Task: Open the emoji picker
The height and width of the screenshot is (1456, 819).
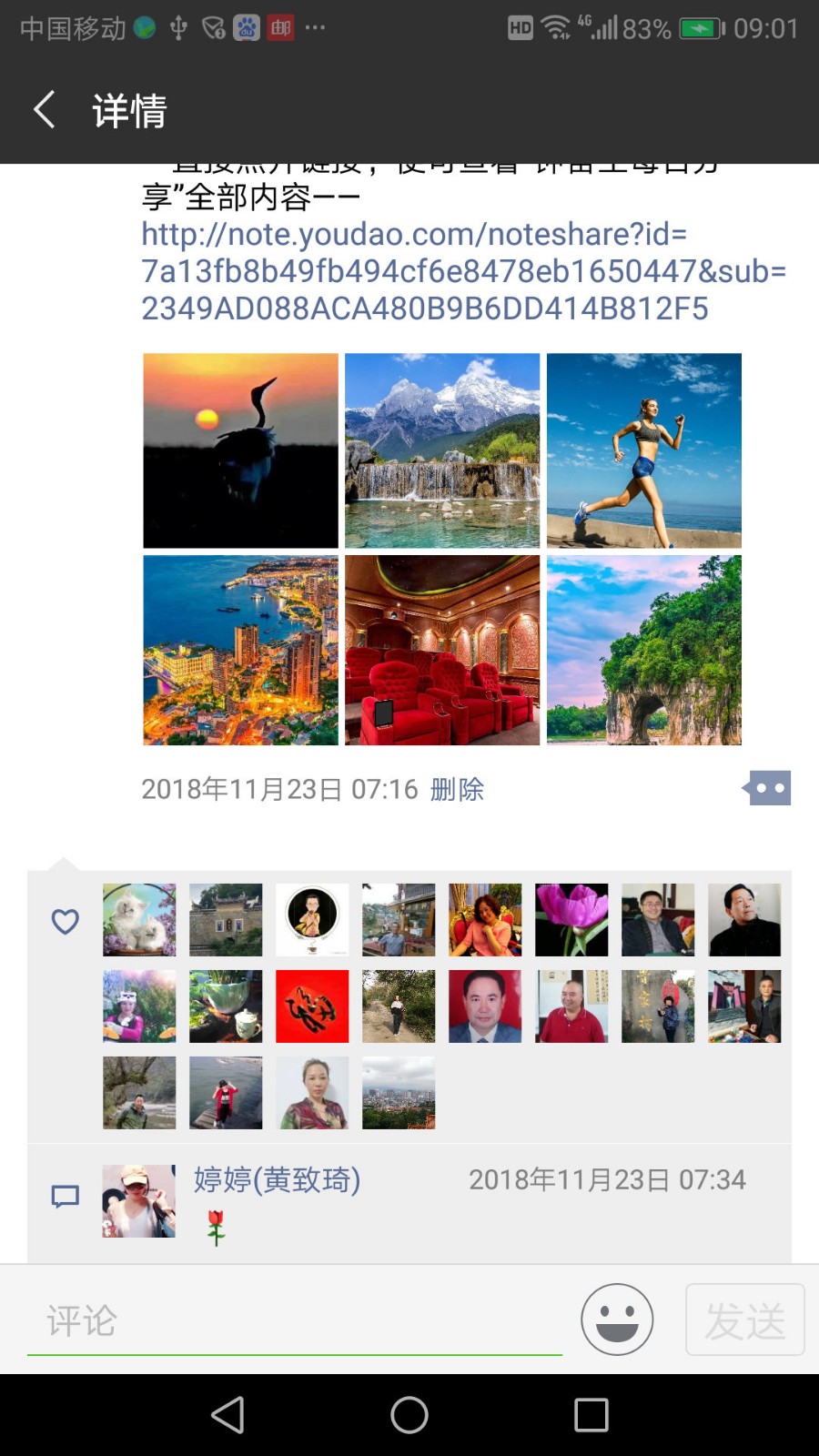Action: pos(617,1319)
